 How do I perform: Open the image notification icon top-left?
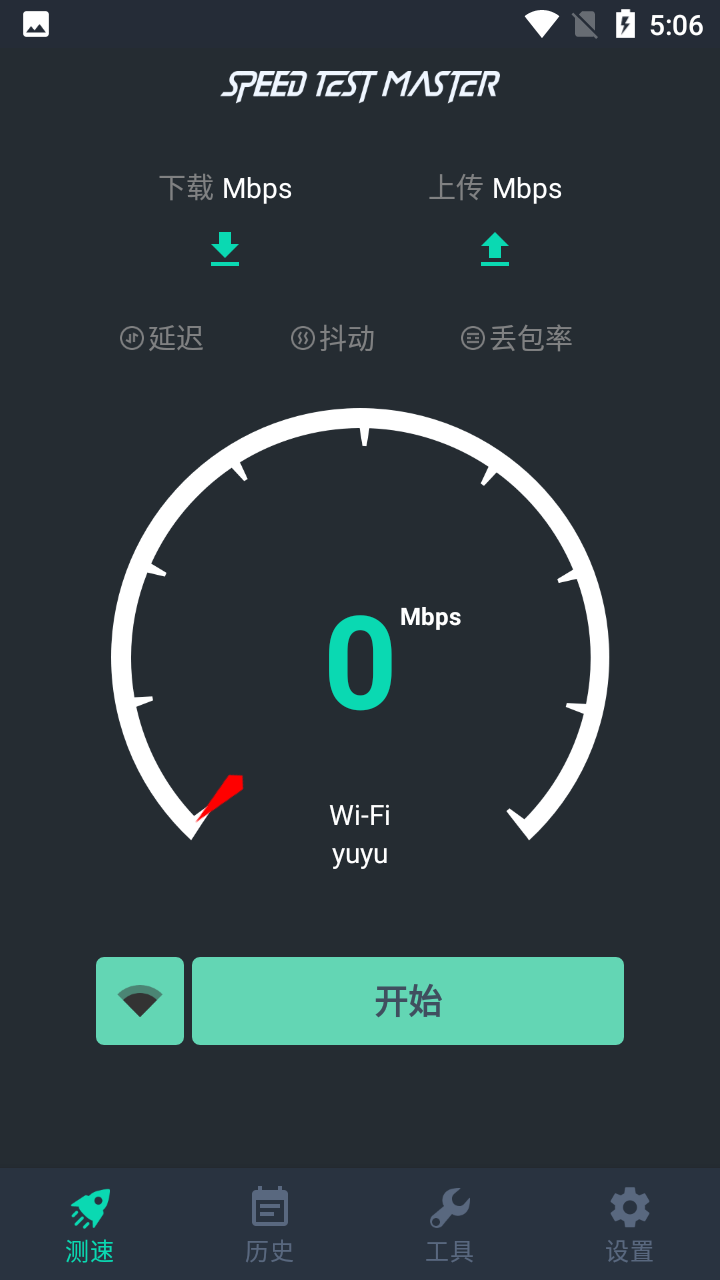pyautogui.click(x=35, y=24)
